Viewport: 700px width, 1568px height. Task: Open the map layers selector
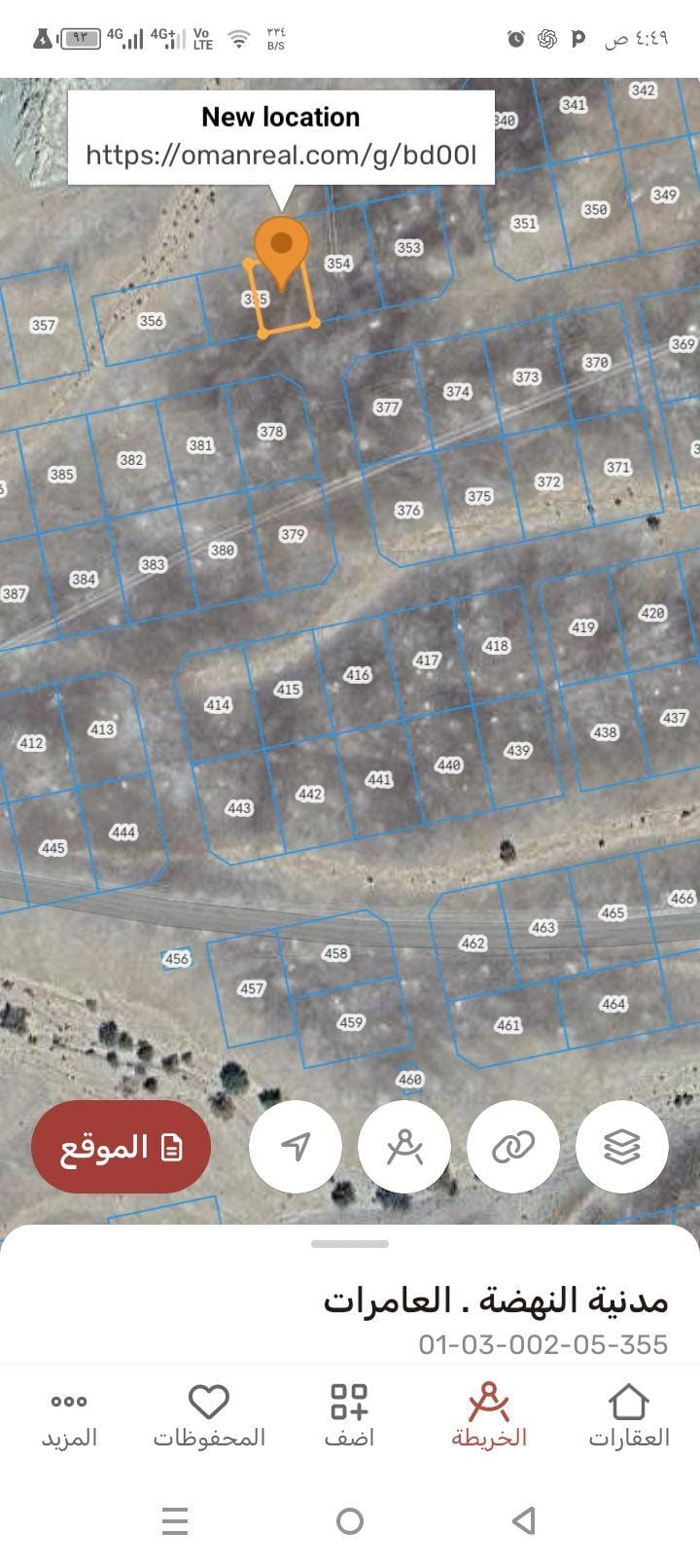tap(622, 1147)
